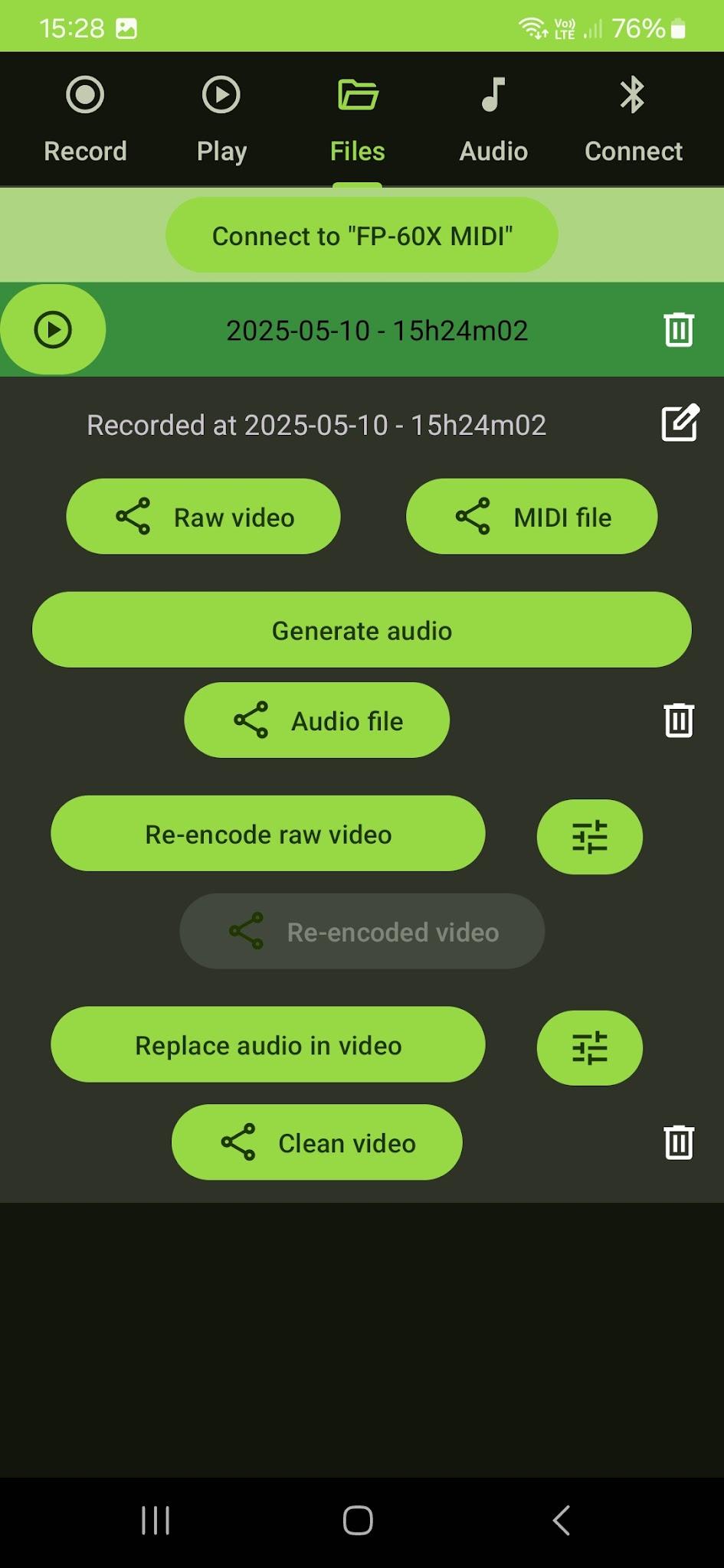Share the generated Audio file
This screenshot has width=724, height=1568.
pyautogui.click(x=316, y=720)
